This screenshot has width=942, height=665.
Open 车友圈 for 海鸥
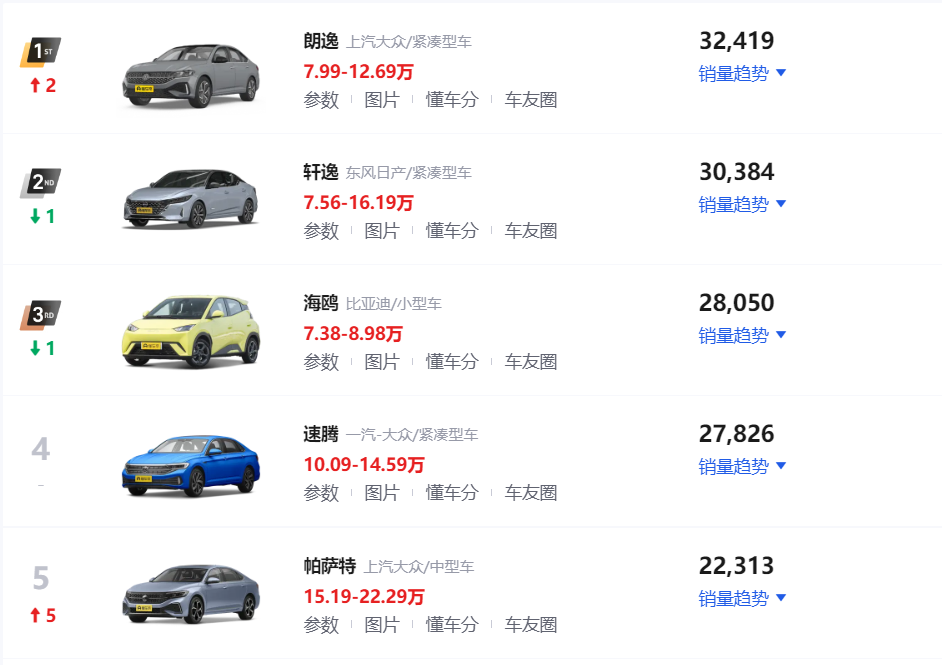(x=530, y=362)
